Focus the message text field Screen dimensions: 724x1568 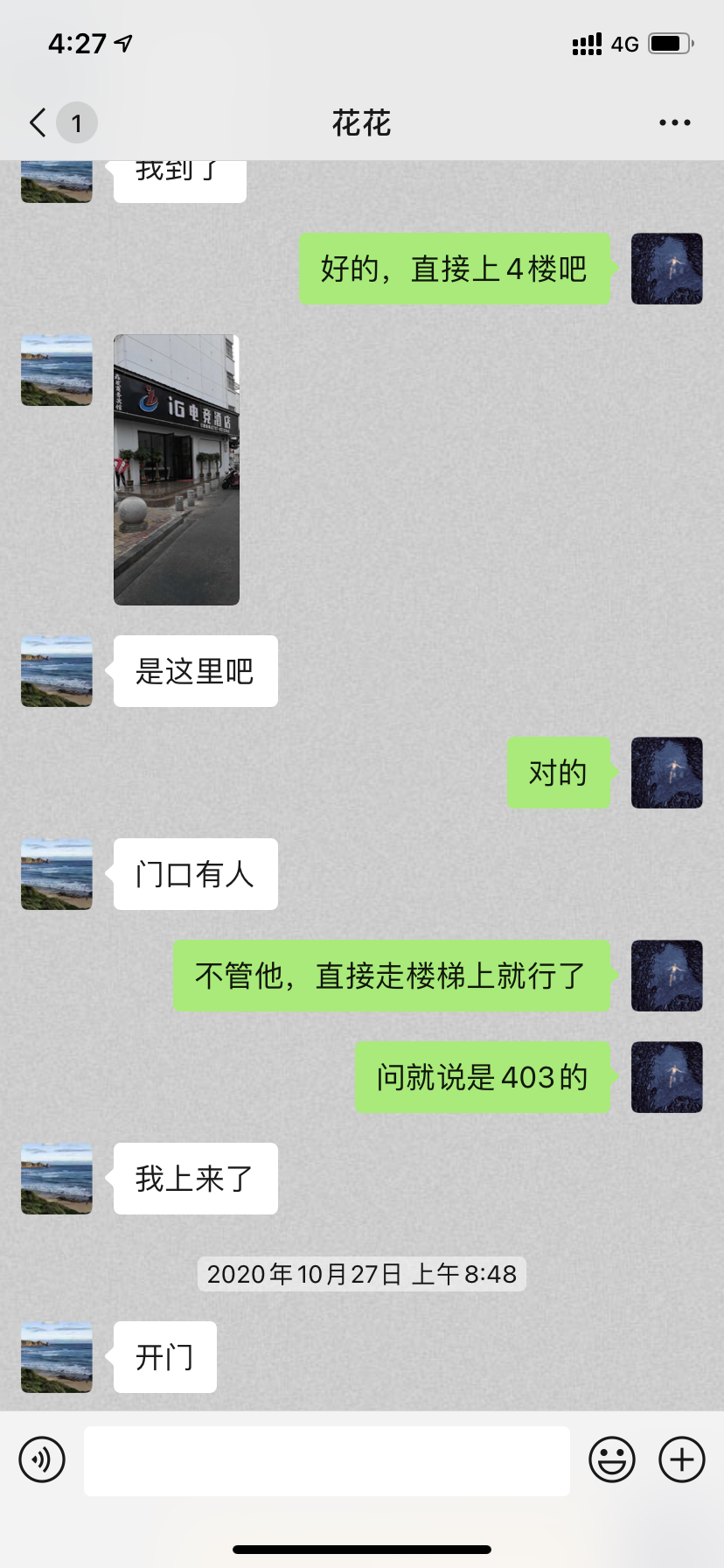(x=326, y=1460)
